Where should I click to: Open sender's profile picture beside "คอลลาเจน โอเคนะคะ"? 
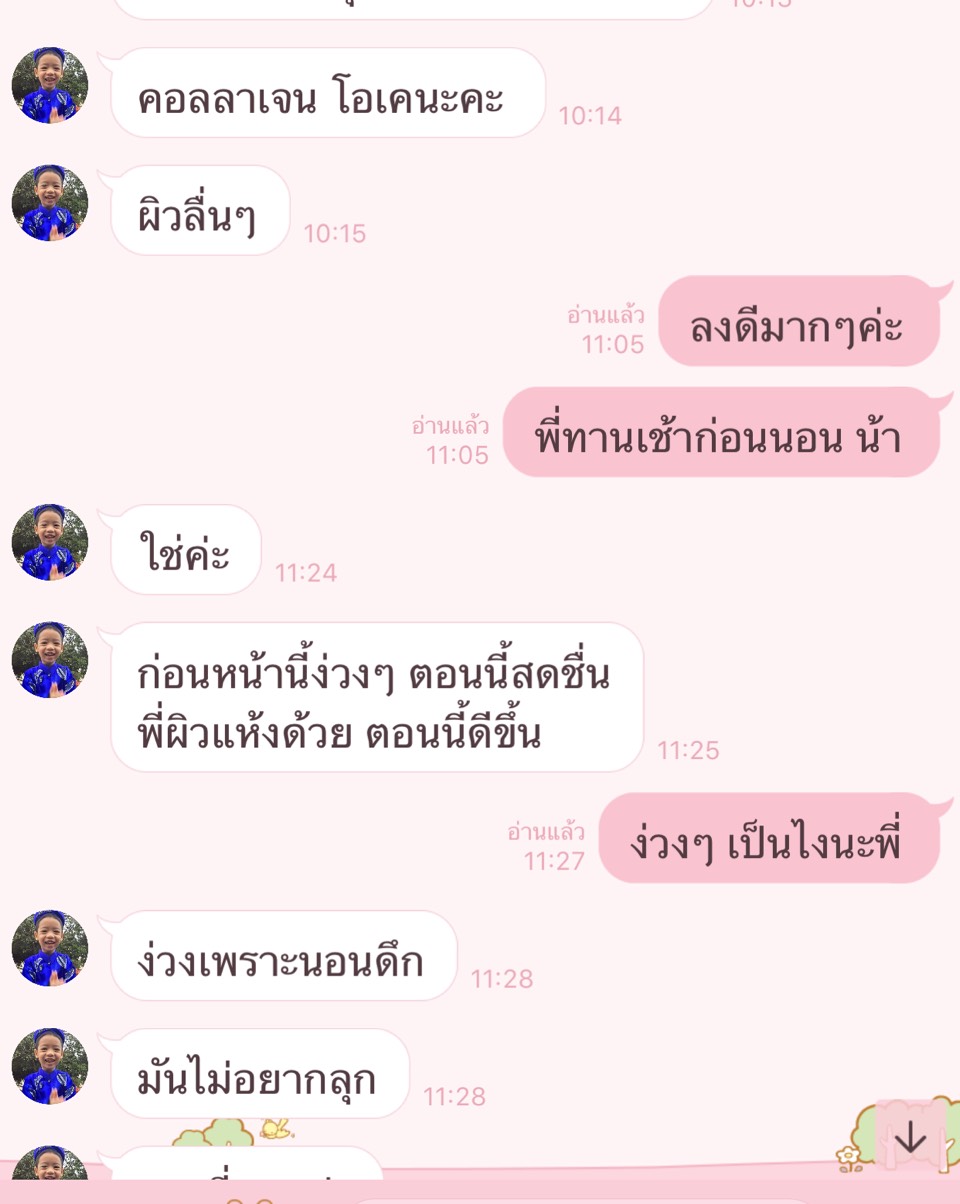click(50, 86)
